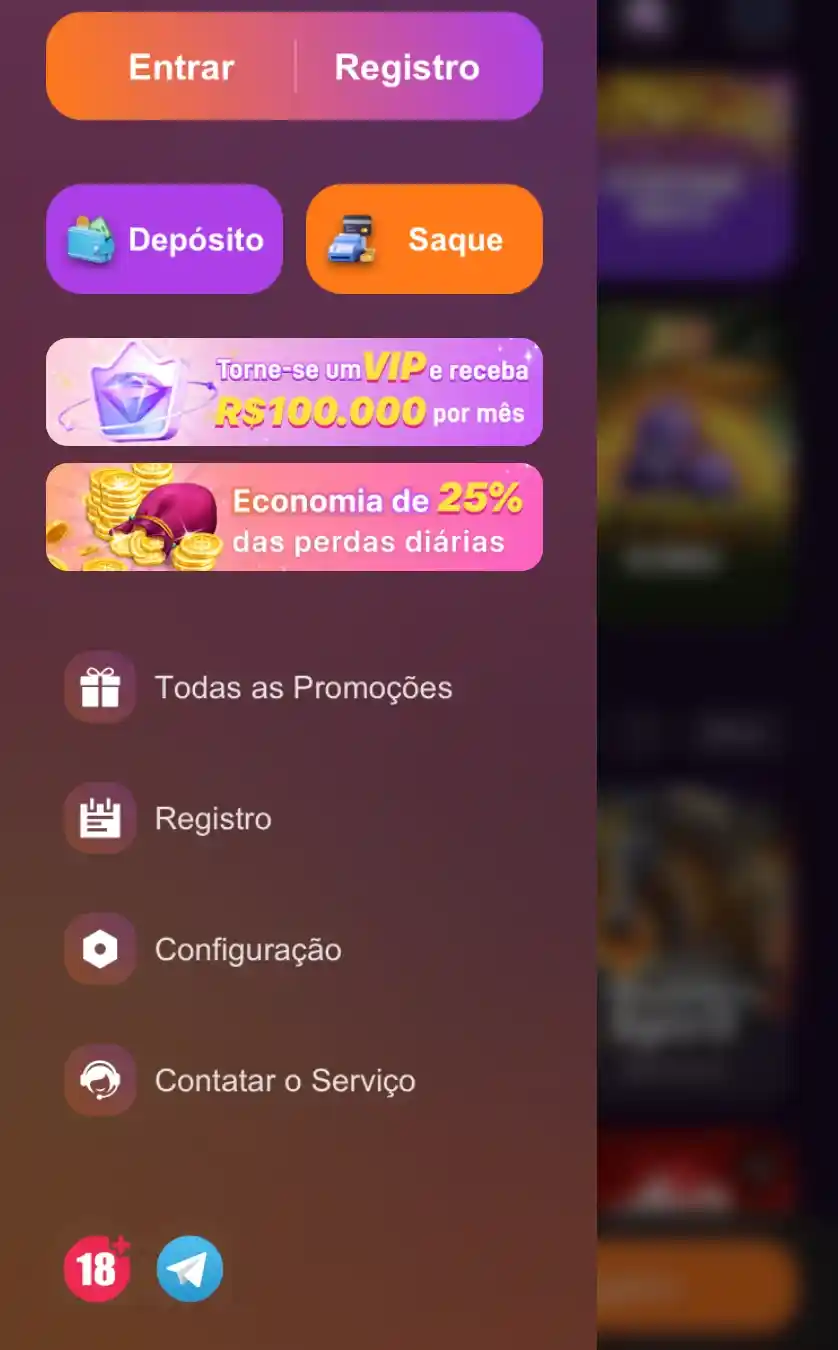Open the 25% daily losses banner
The image size is (838, 1350).
[x=294, y=517]
